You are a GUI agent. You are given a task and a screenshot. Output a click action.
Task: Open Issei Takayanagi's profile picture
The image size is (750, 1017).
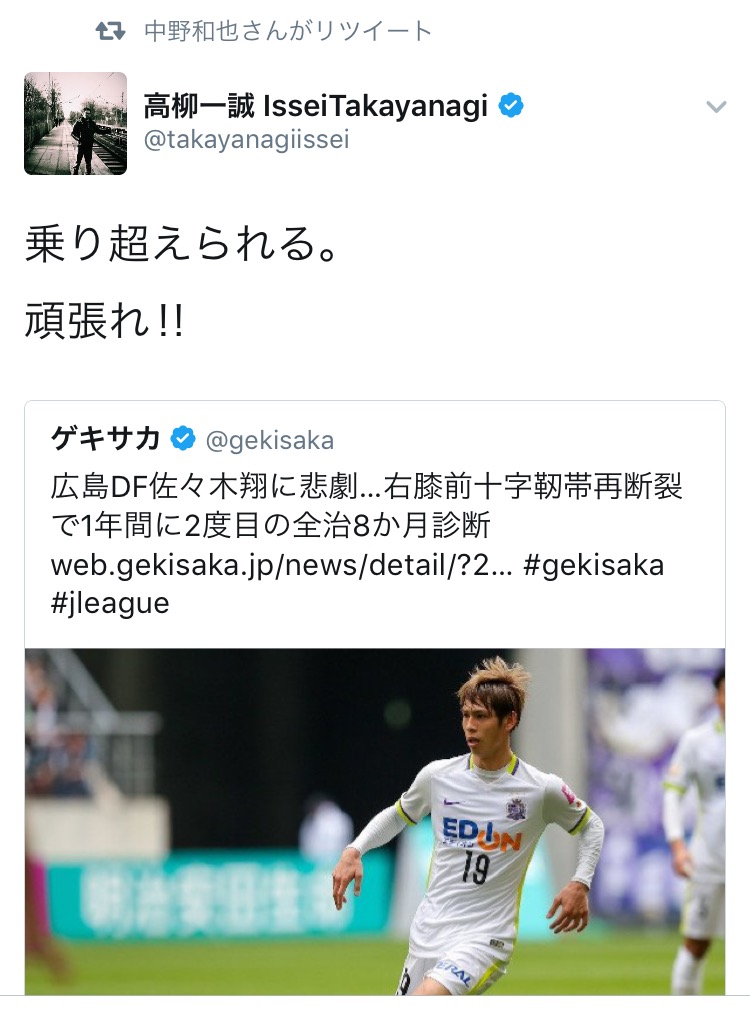[x=75, y=123]
